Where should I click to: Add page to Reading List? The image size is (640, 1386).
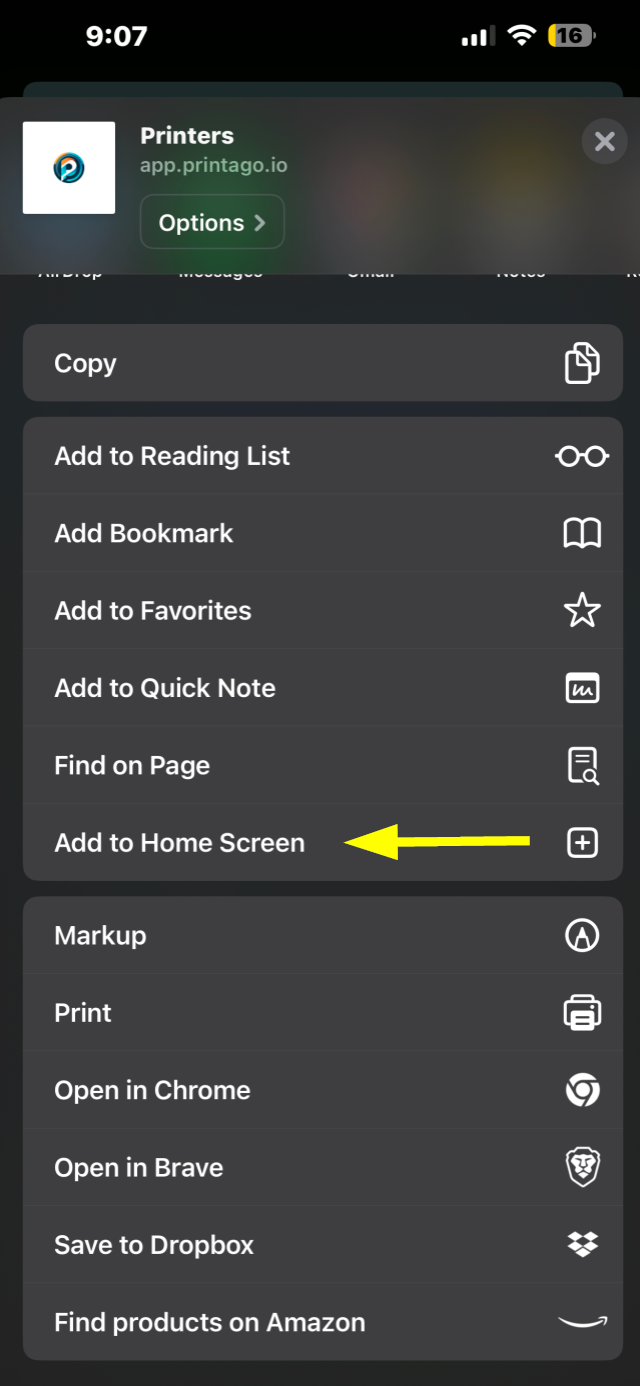click(322, 456)
